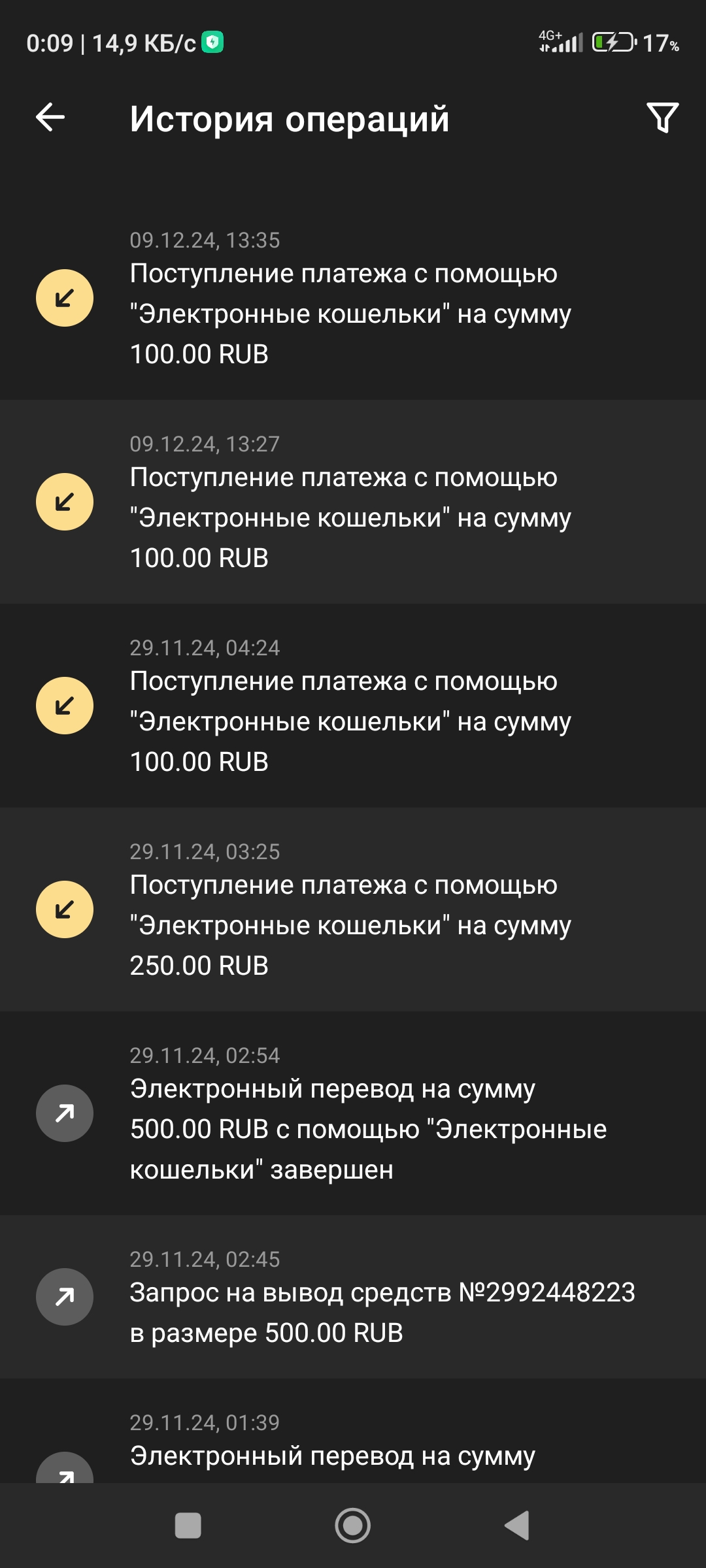Select the 250.00 RUB incoming payment
Screen dimensions: 706x1568
pyautogui.click(x=353, y=909)
